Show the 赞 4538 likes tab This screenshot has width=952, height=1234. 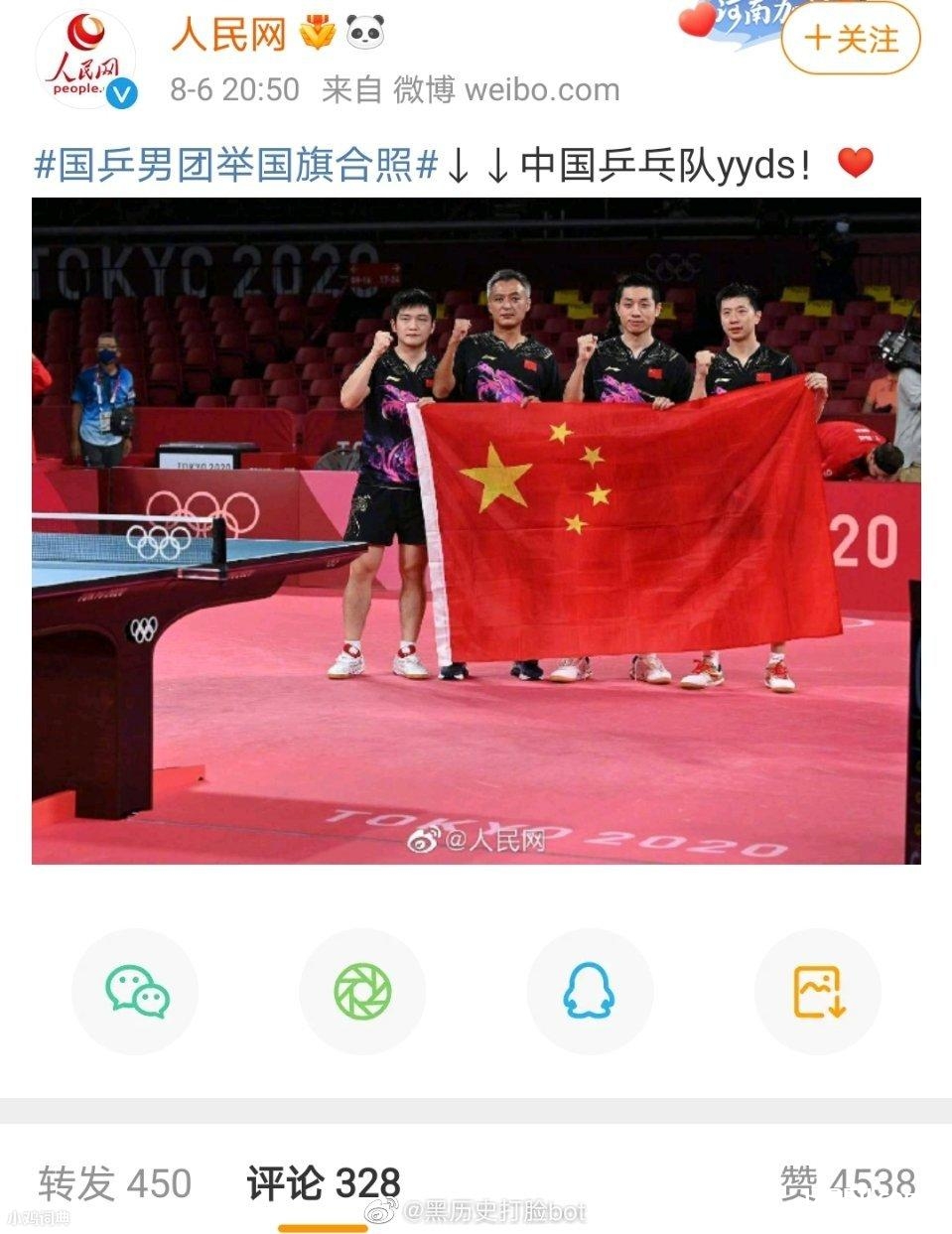click(847, 1183)
